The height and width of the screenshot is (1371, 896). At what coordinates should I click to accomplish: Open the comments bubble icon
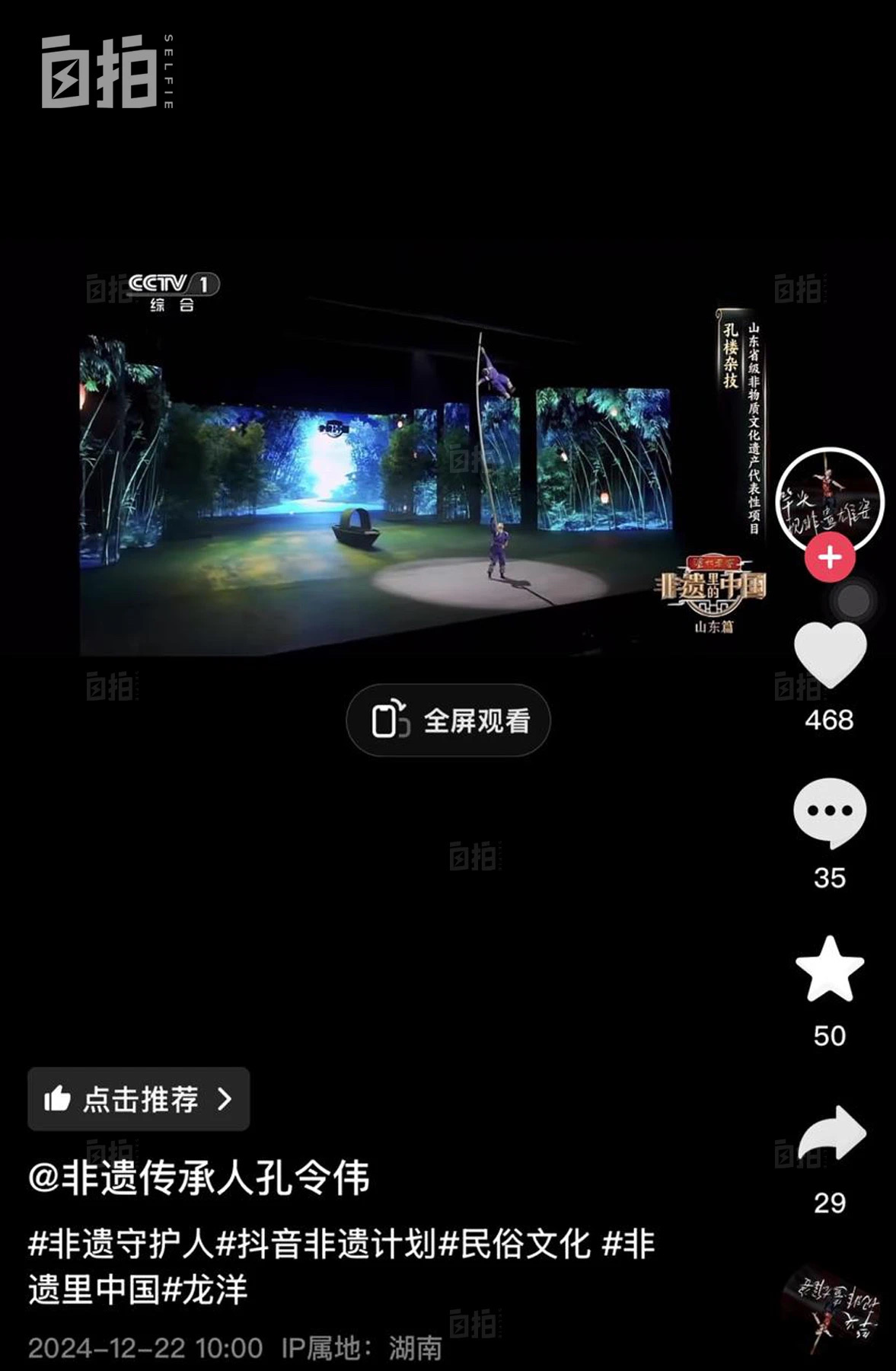pos(830,812)
